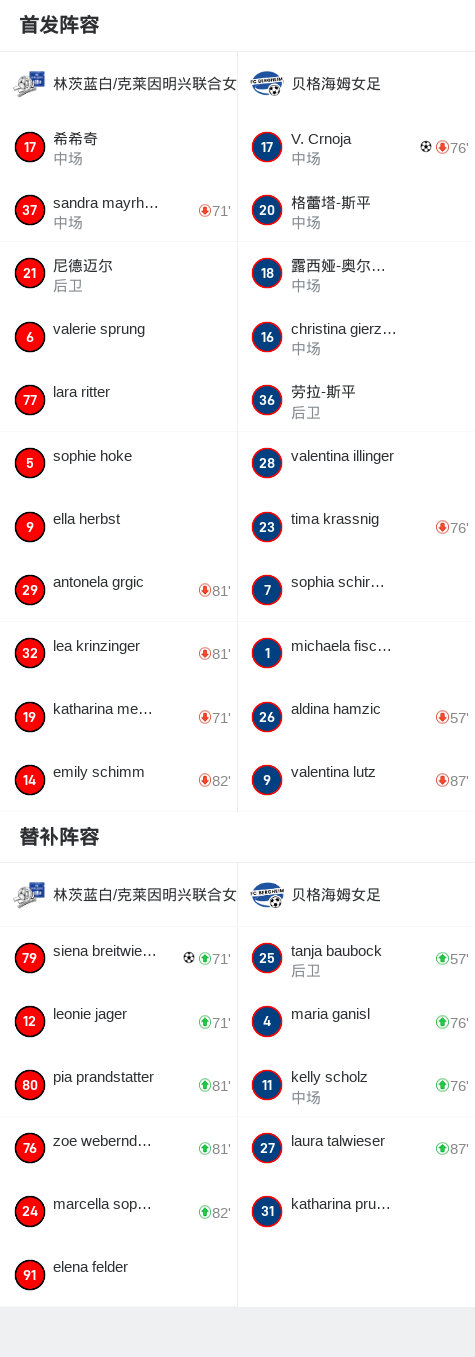This screenshot has height=1357, width=475.
Task: View valerie sprung's details
Action: tap(118, 337)
